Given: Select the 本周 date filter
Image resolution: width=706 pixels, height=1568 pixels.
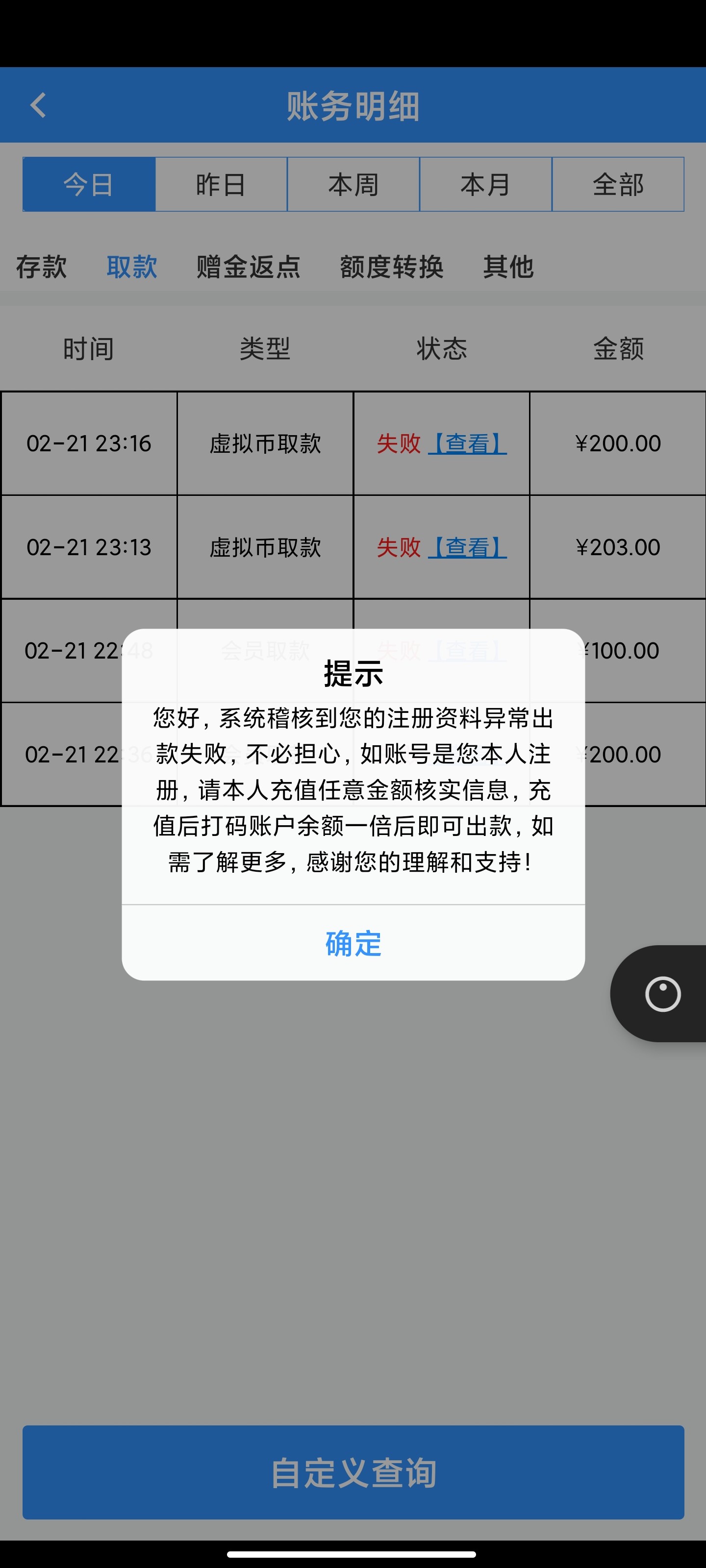Looking at the screenshot, I should [353, 184].
